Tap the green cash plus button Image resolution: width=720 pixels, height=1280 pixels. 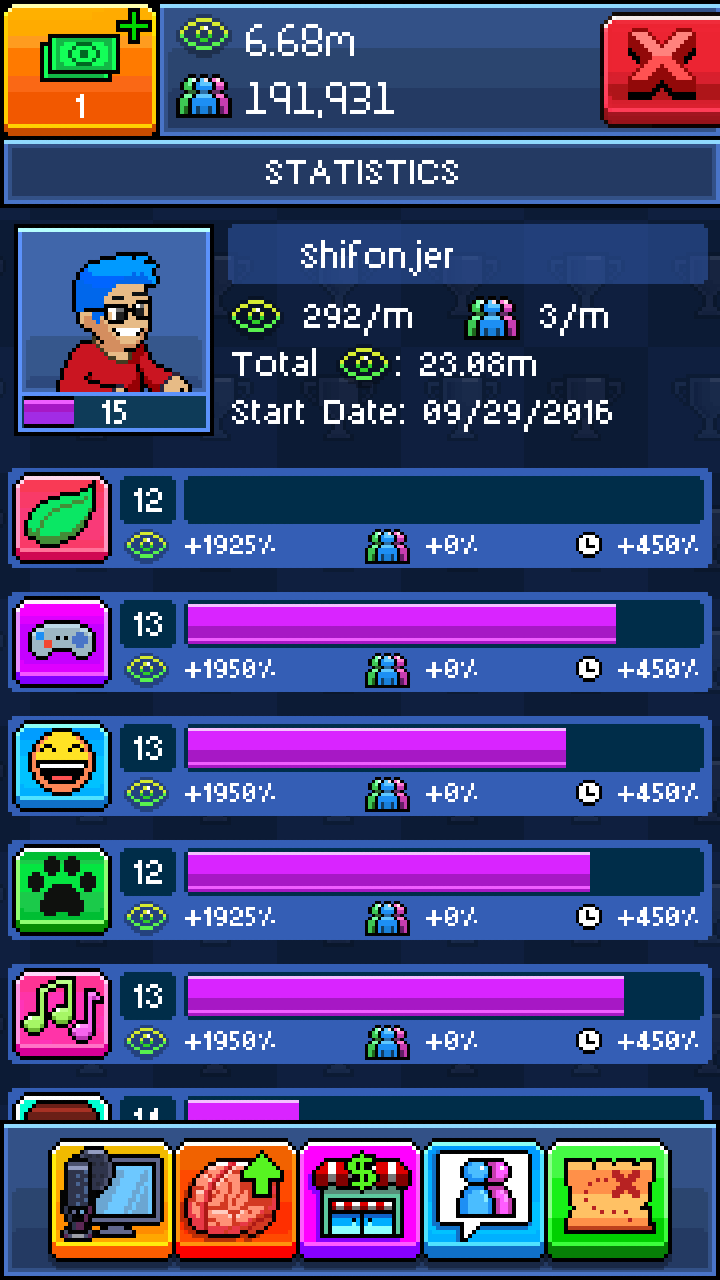point(80,68)
